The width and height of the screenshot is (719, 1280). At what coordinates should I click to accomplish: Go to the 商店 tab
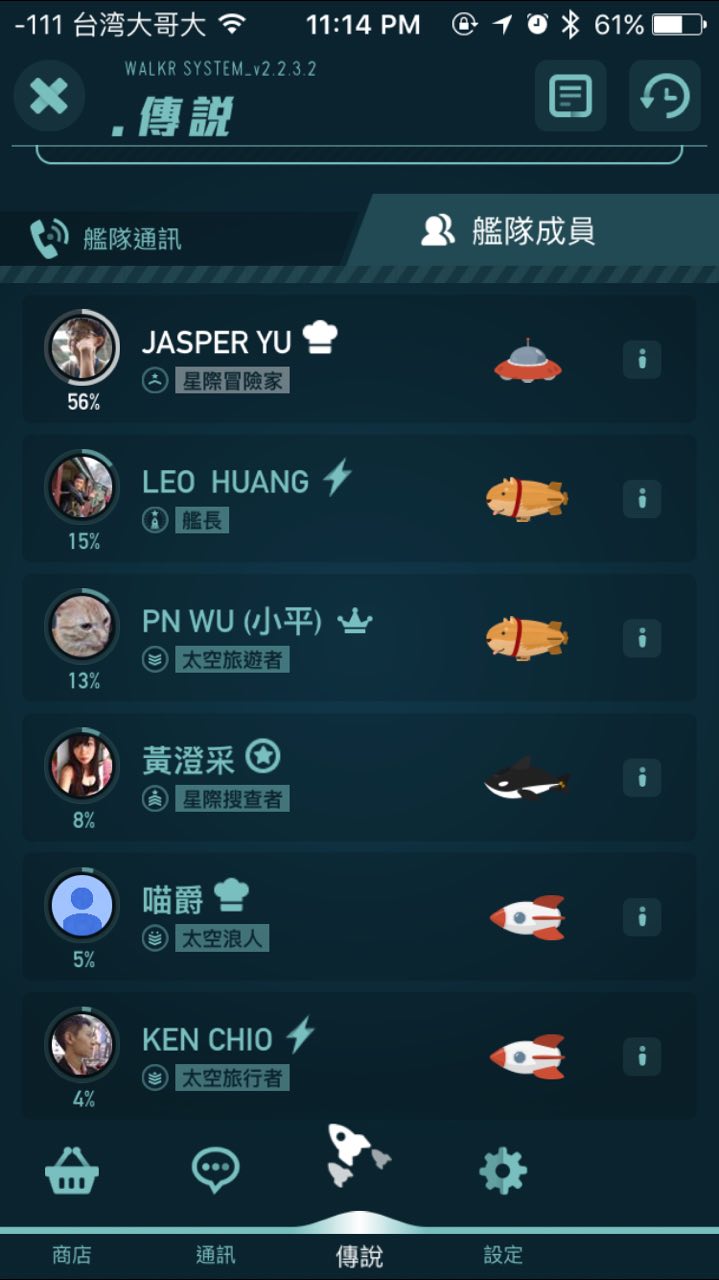click(x=71, y=1190)
